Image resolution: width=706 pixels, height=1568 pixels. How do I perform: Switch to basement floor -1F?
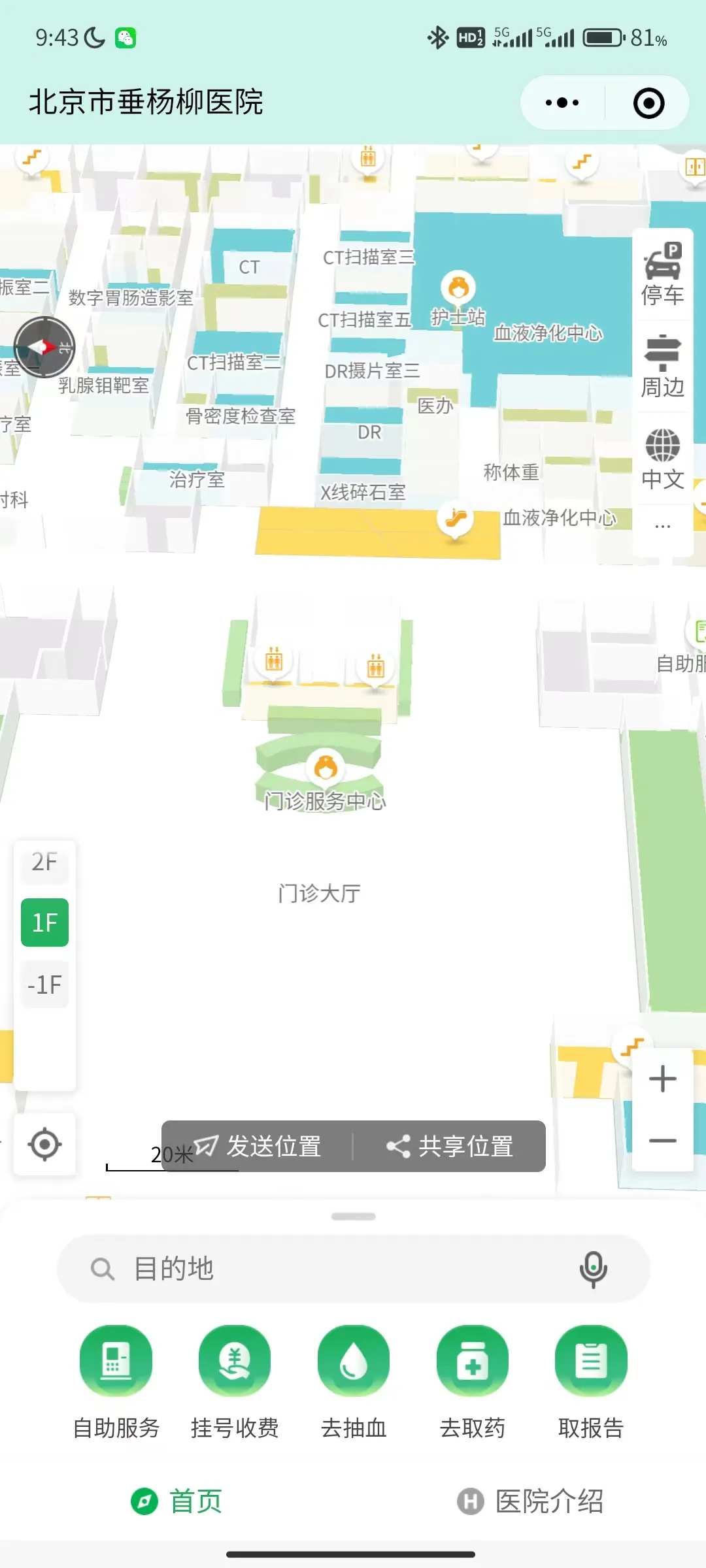pyautogui.click(x=44, y=984)
